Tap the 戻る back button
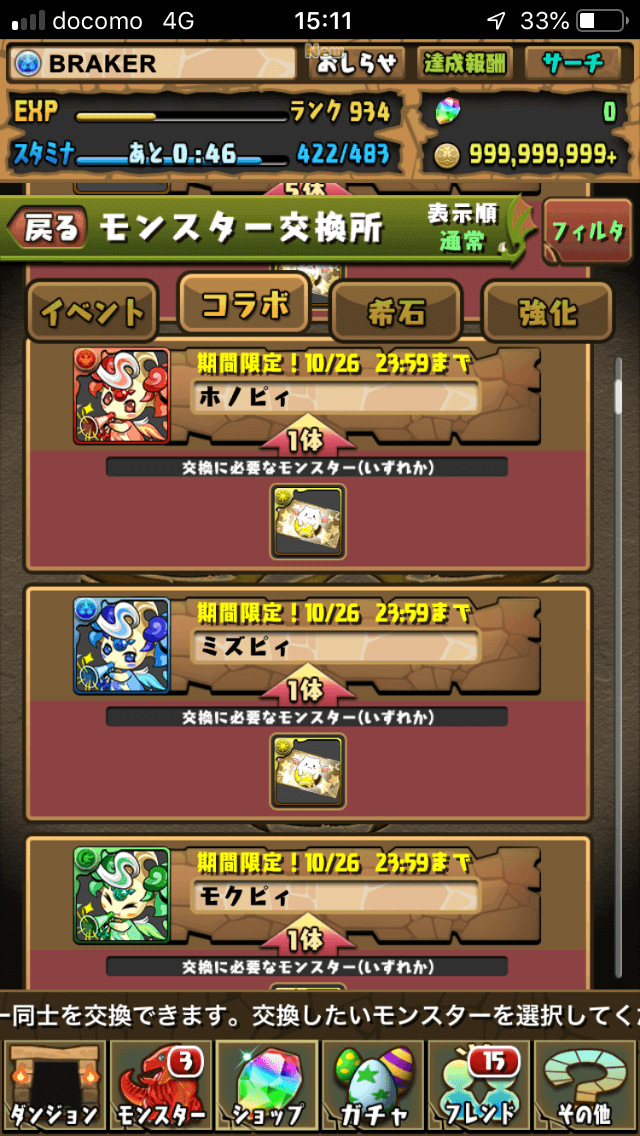Image resolution: width=640 pixels, height=1136 pixels. [47, 229]
